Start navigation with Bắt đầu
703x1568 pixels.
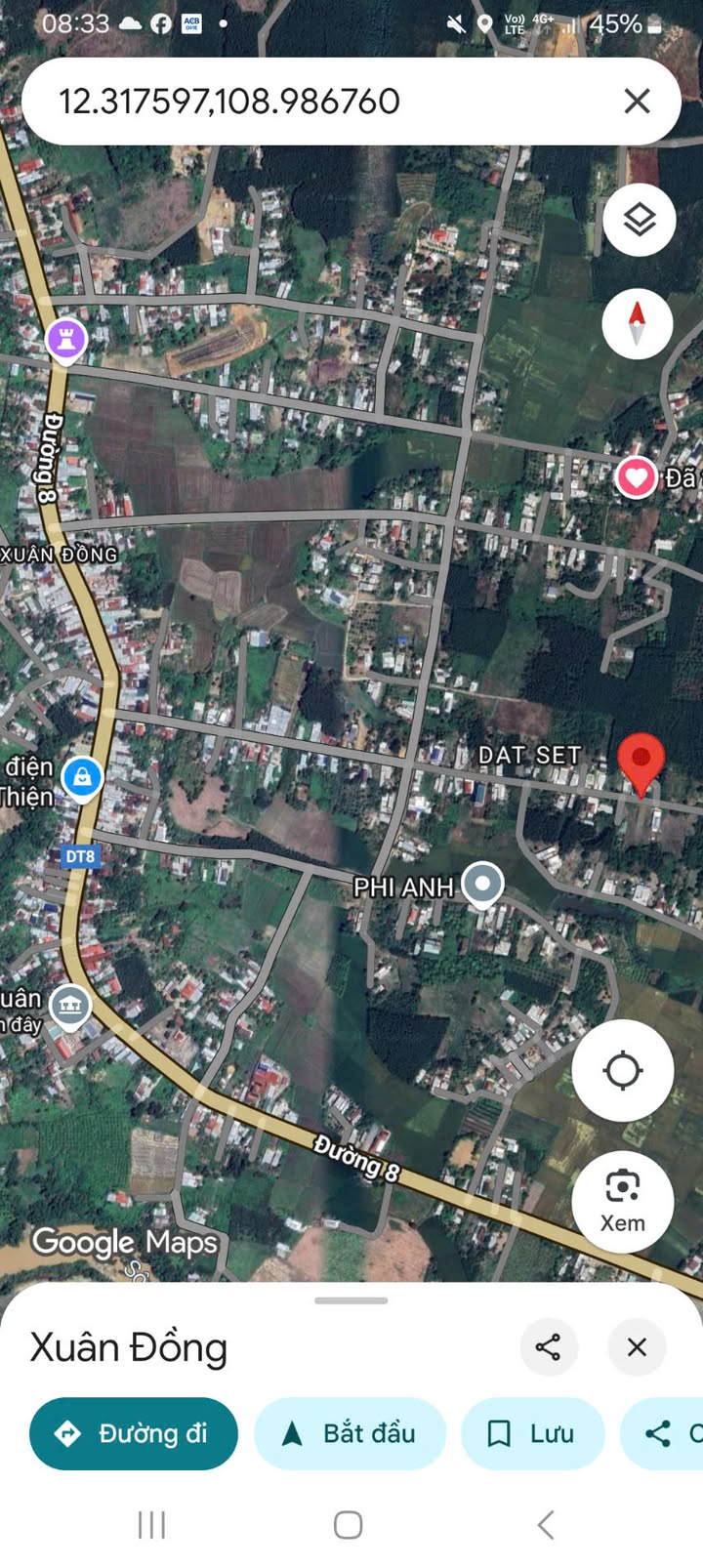[350, 1433]
